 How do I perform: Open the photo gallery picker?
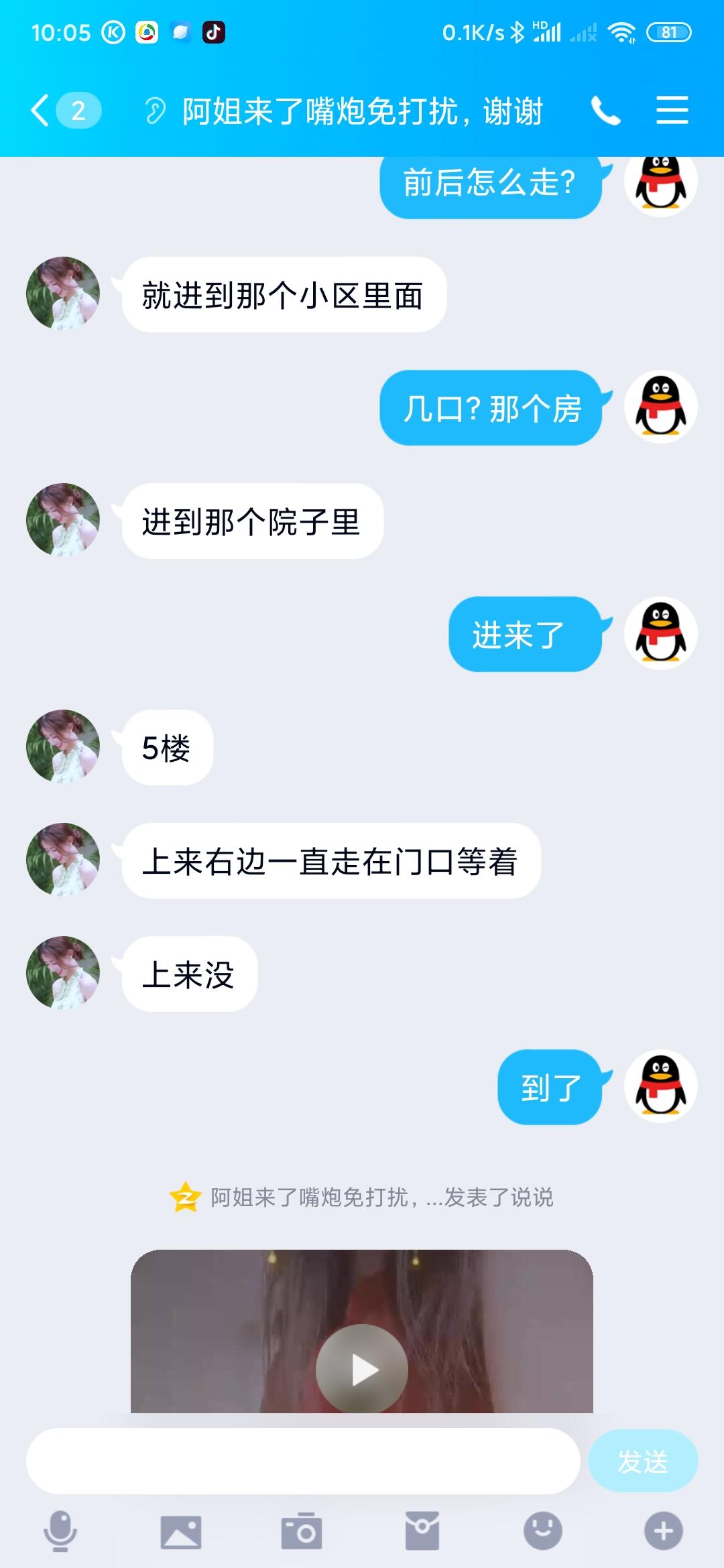click(181, 1531)
